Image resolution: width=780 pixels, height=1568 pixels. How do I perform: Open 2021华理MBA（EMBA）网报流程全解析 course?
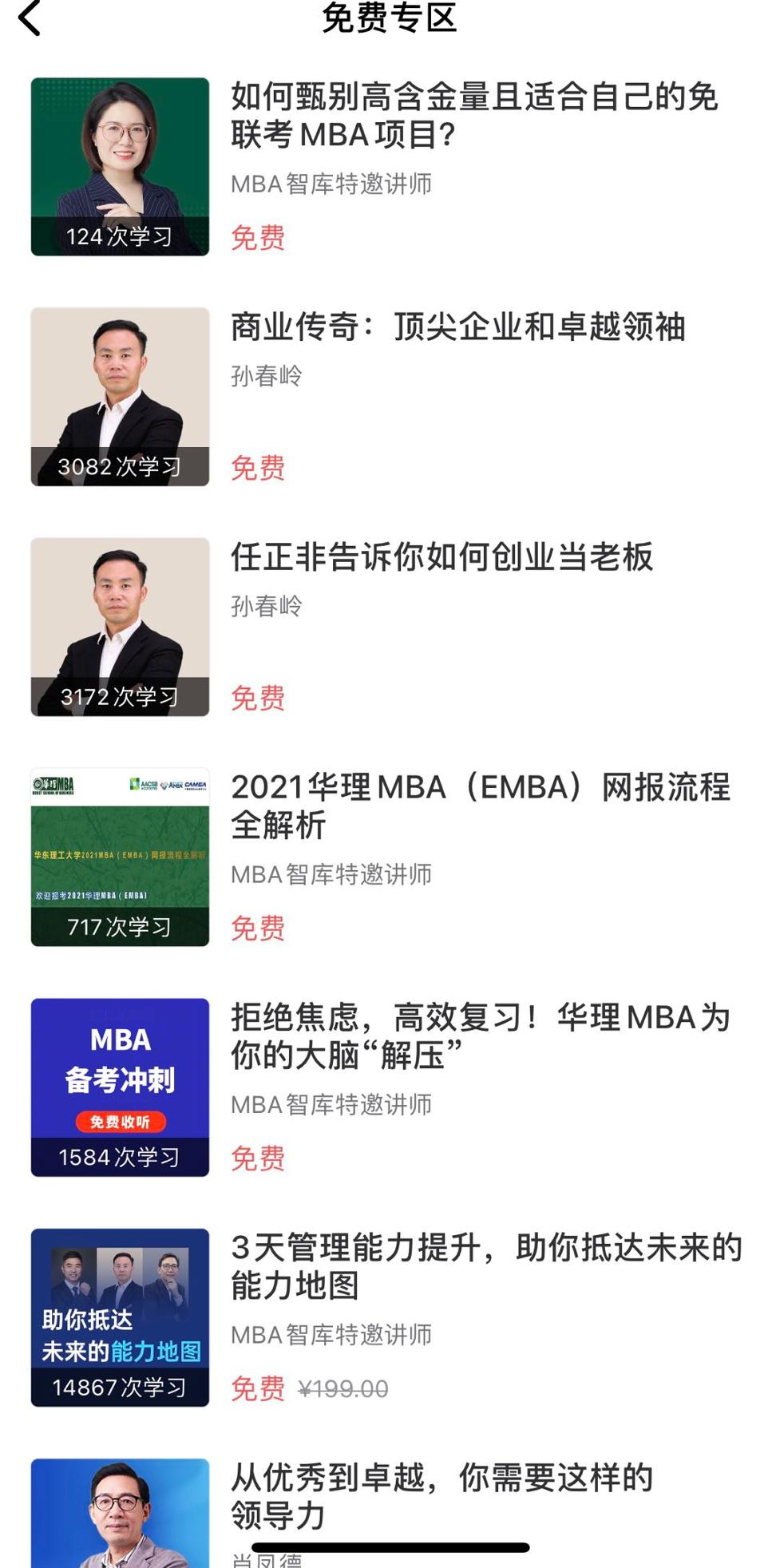point(479,806)
